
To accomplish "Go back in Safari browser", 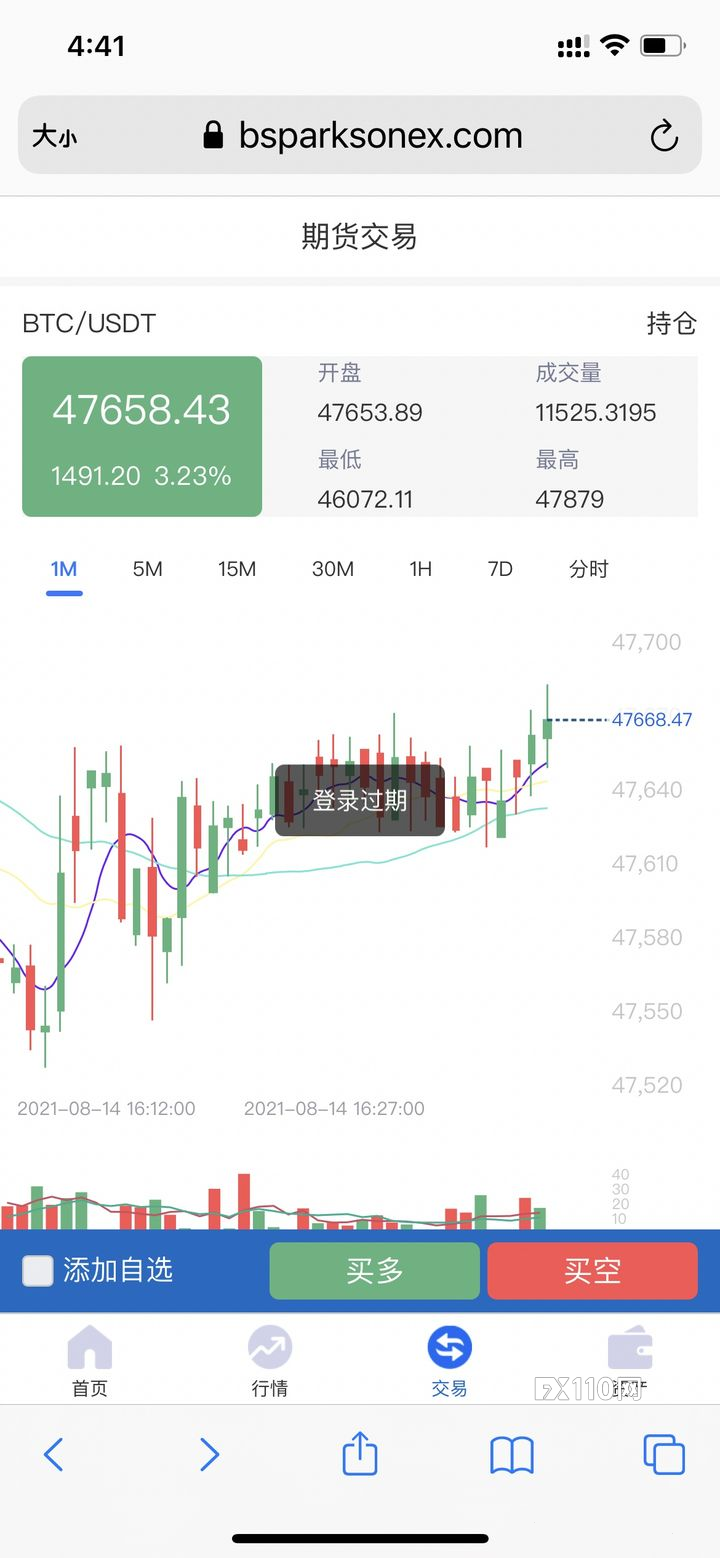I will (54, 1454).
